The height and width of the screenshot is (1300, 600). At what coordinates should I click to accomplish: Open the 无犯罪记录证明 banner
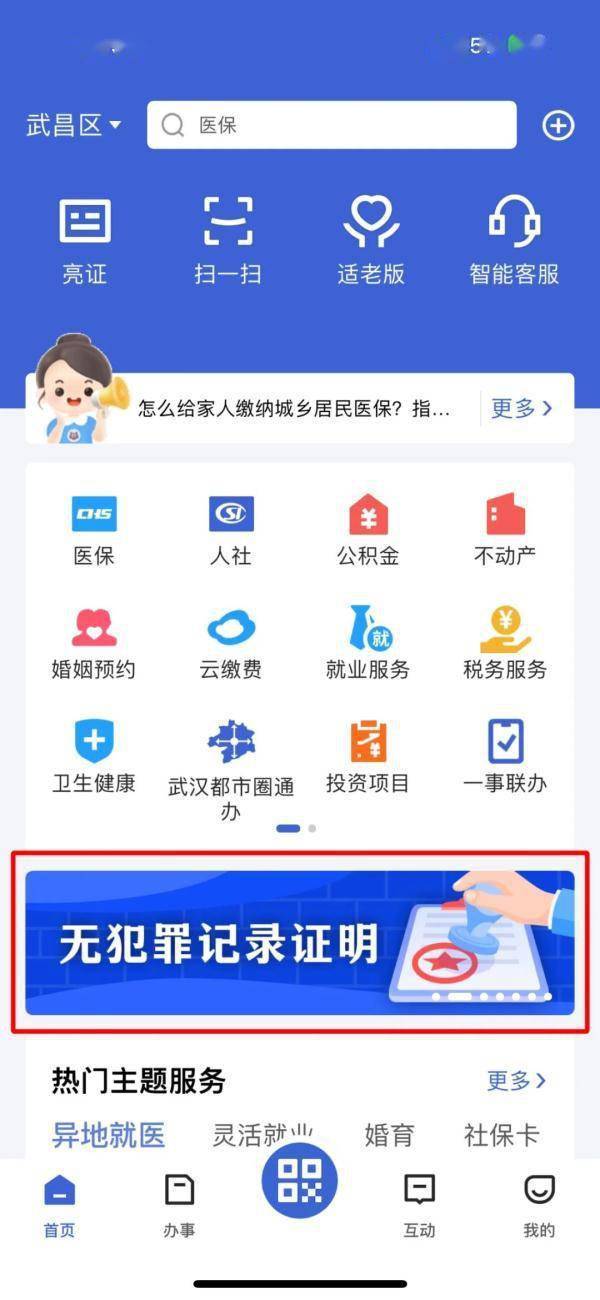pos(300,942)
